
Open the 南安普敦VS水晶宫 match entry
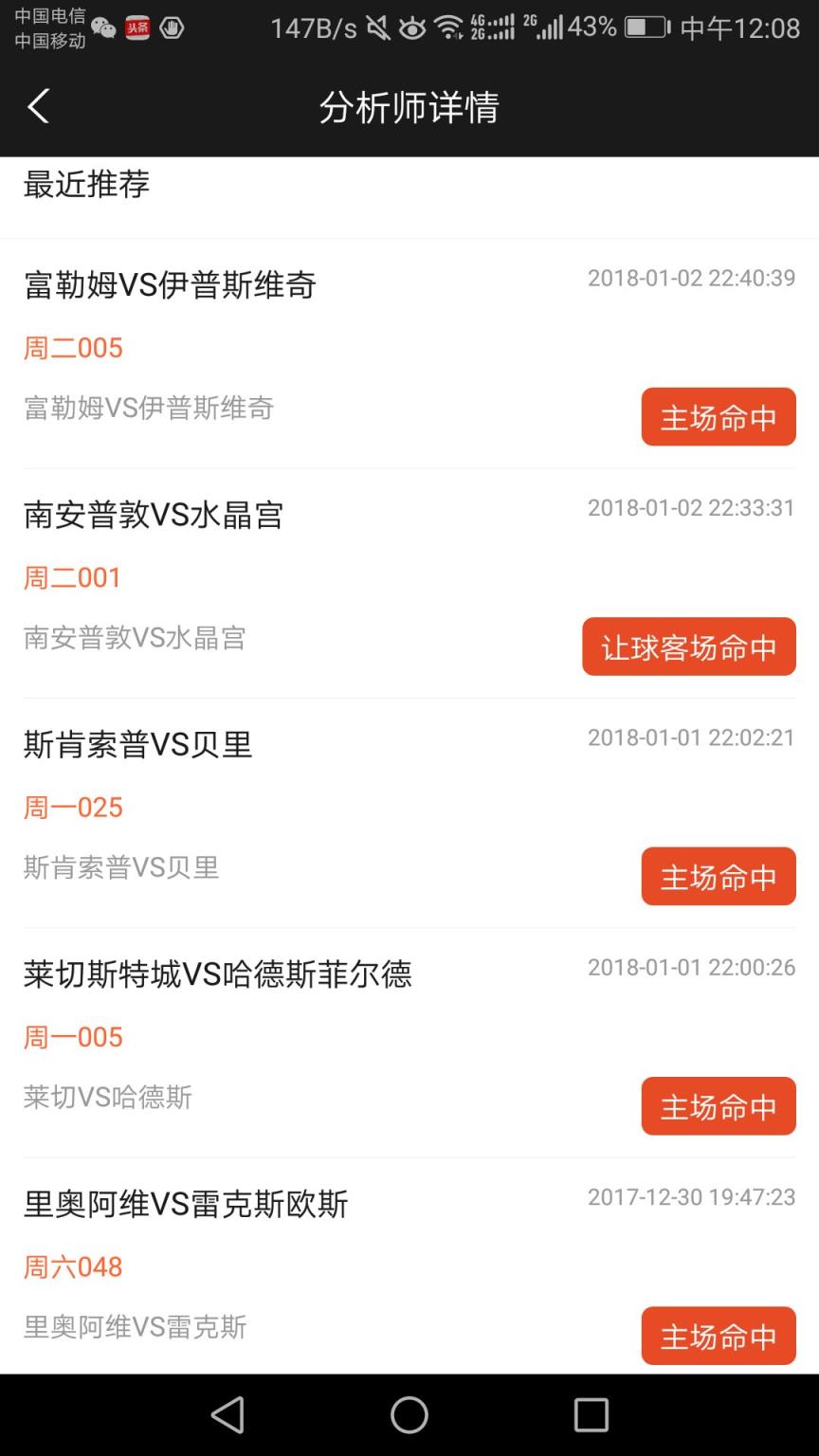click(x=152, y=514)
